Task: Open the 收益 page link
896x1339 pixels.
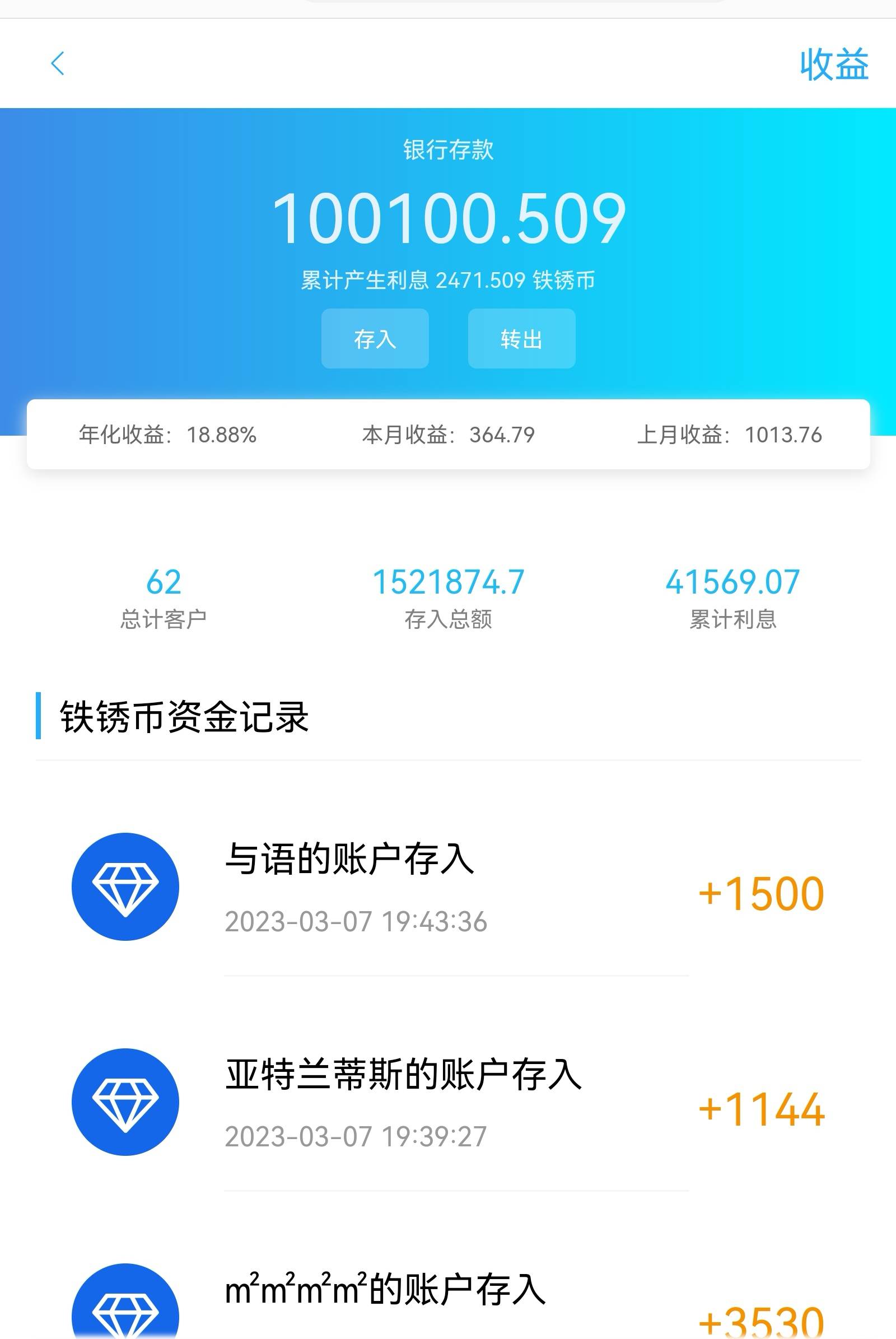Action: pyautogui.click(x=834, y=64)
